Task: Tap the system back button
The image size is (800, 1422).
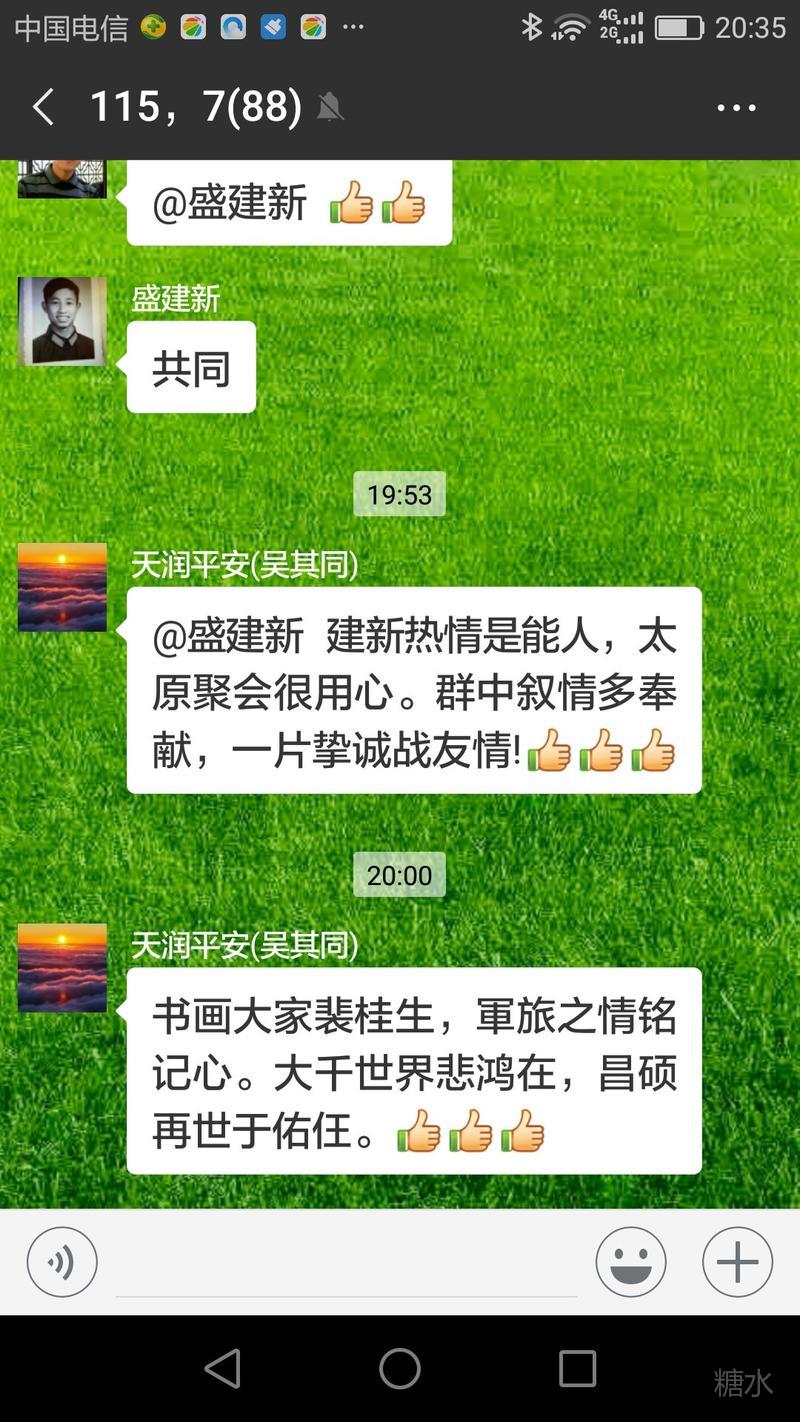Action: click(x=222, y=1368)
